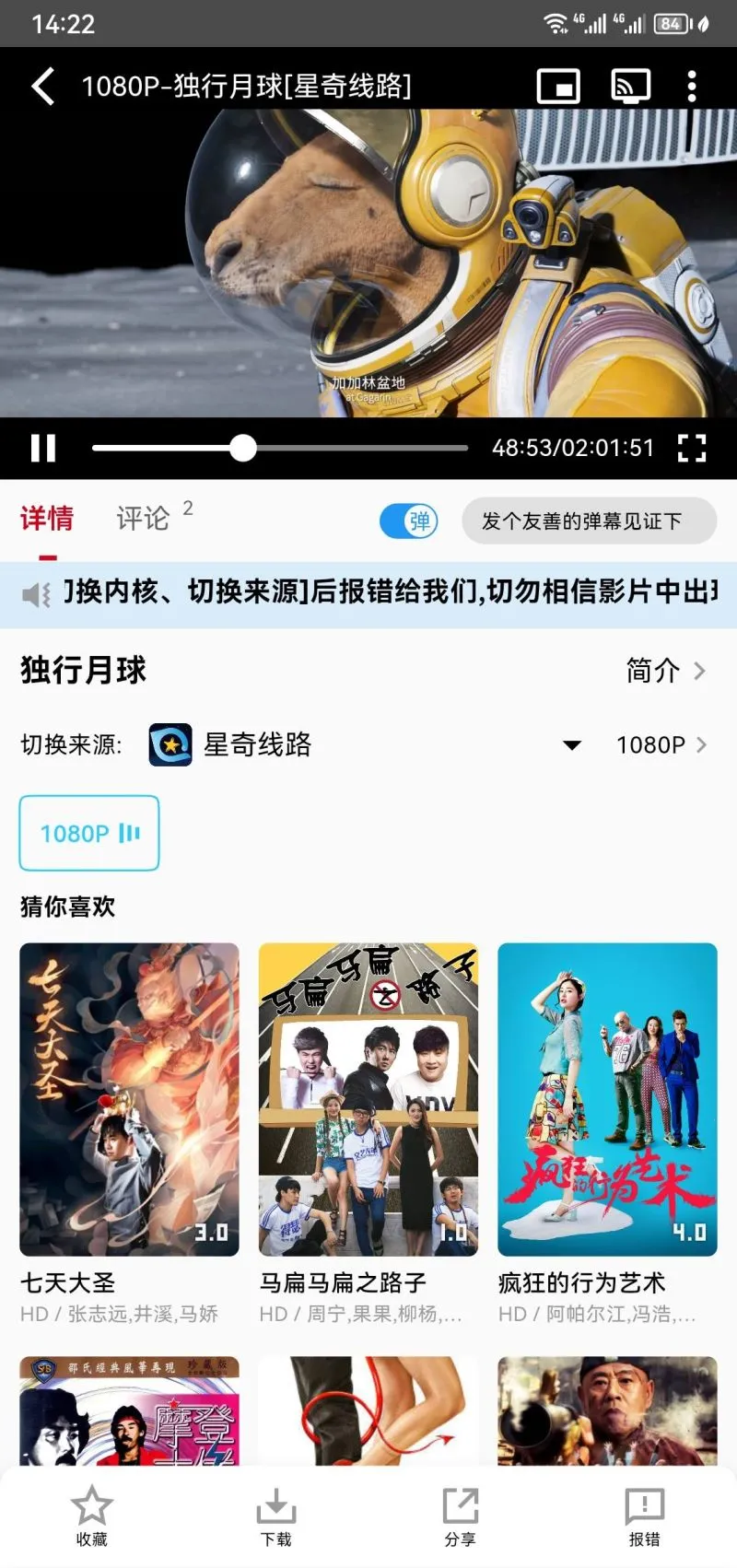Open 1080P episode list chevron
Image resolution: width=737 pixels, height=1568 pixels.
[661, 744]
